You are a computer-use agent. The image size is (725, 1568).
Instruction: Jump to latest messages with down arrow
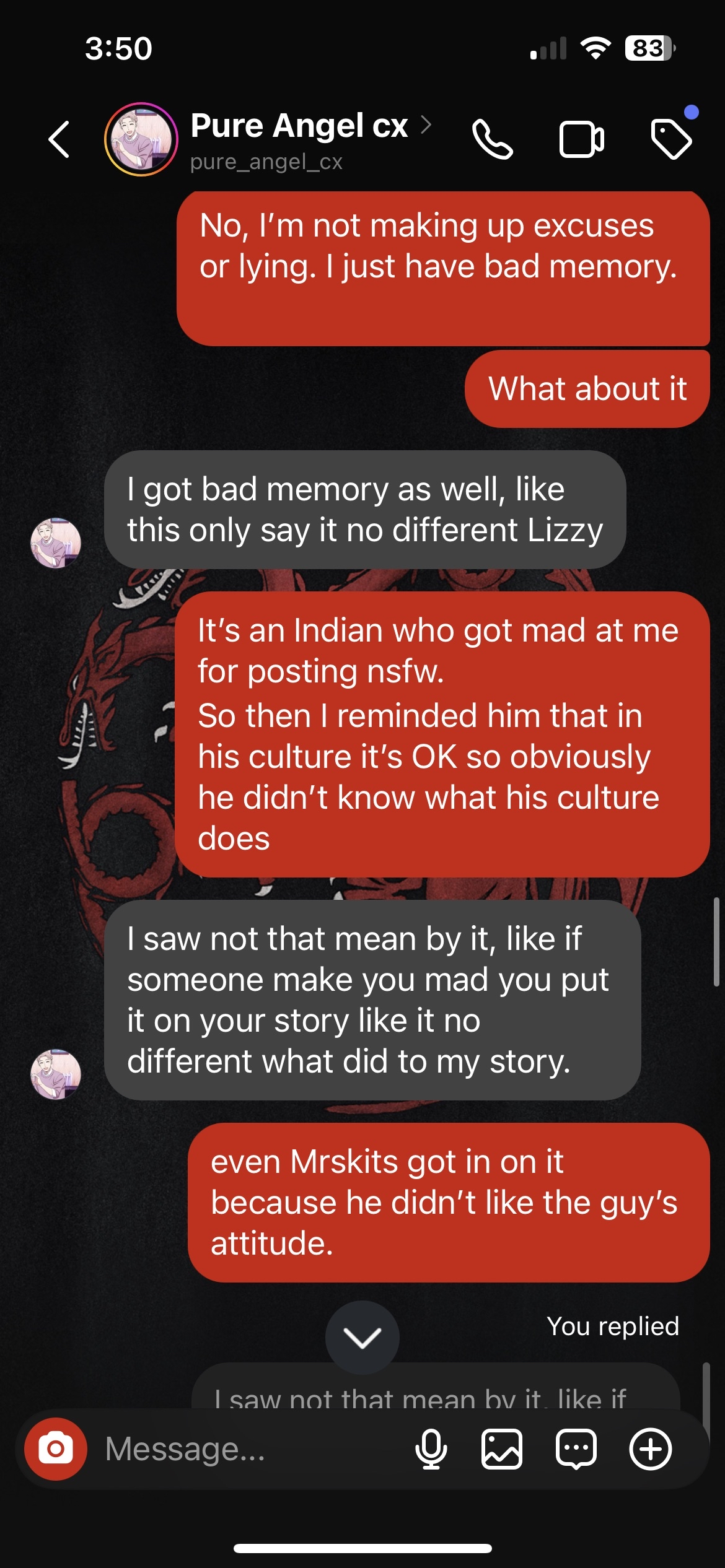[362, 1338]
